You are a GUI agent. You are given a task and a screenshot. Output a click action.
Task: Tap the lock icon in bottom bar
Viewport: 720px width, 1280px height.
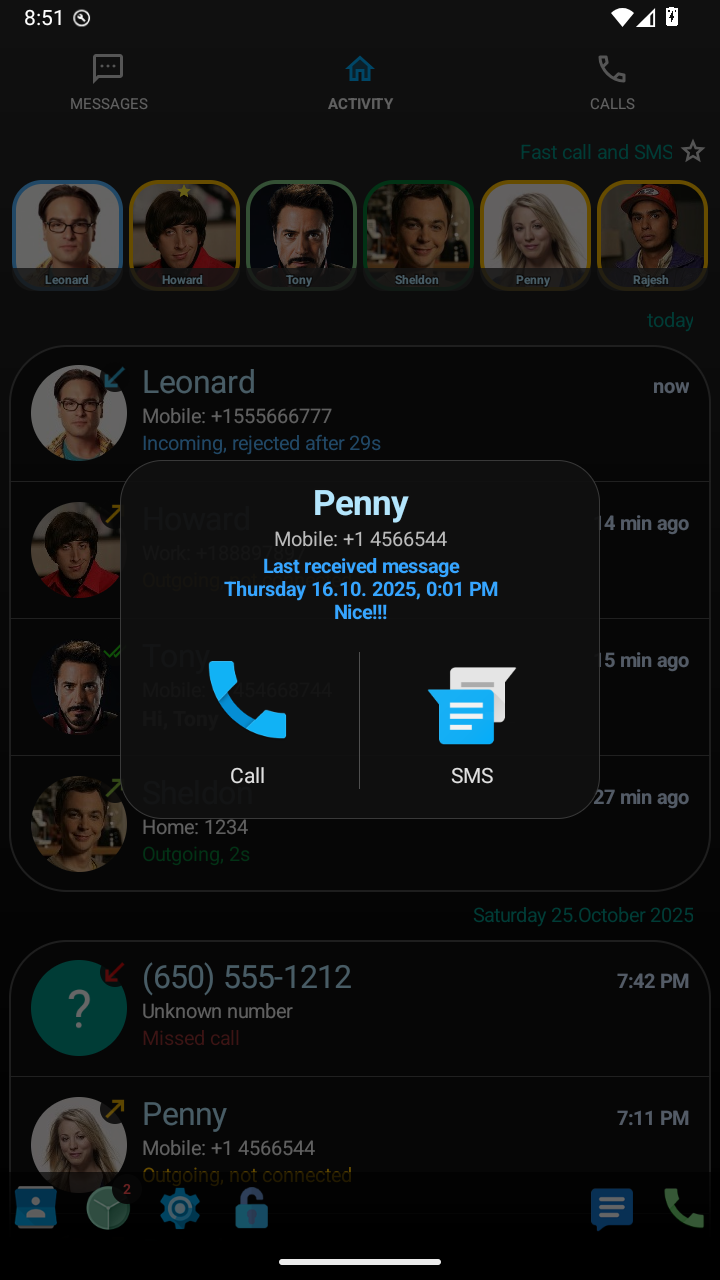tap(251, 1209)
